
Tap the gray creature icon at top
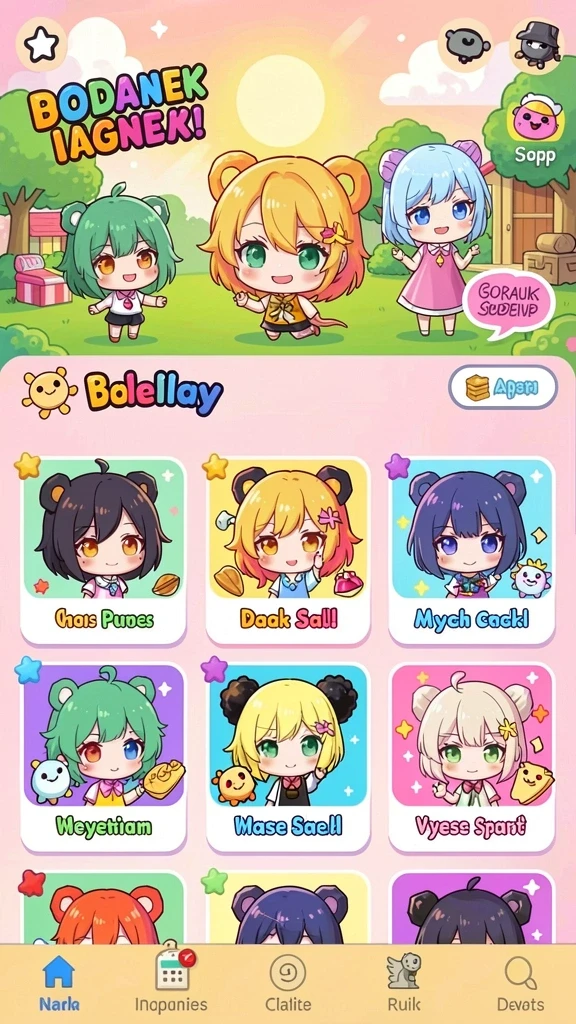pyautogui.click(x=466, y=45)
